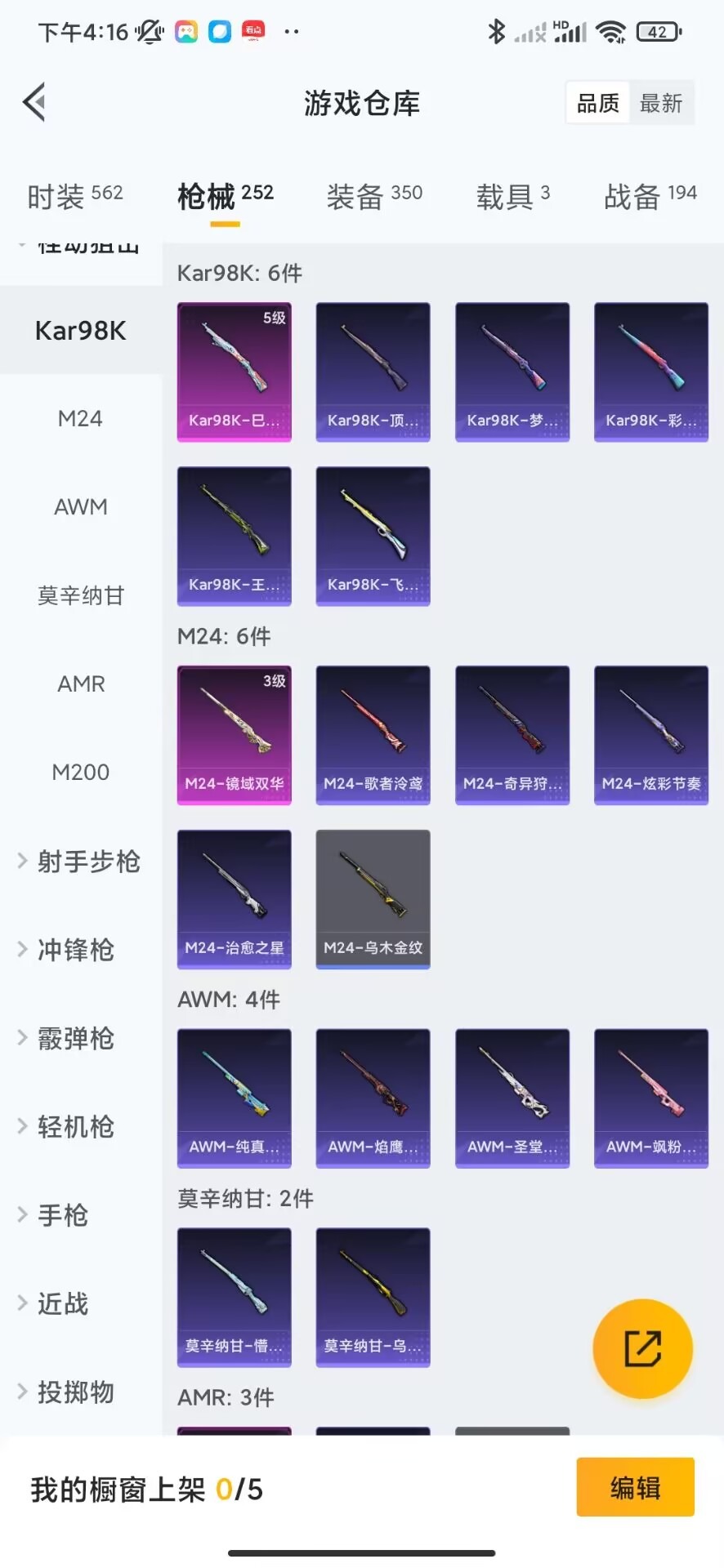Choose M200 in the sidebar
724x1568 pixels.
click(x=80, y=772)
